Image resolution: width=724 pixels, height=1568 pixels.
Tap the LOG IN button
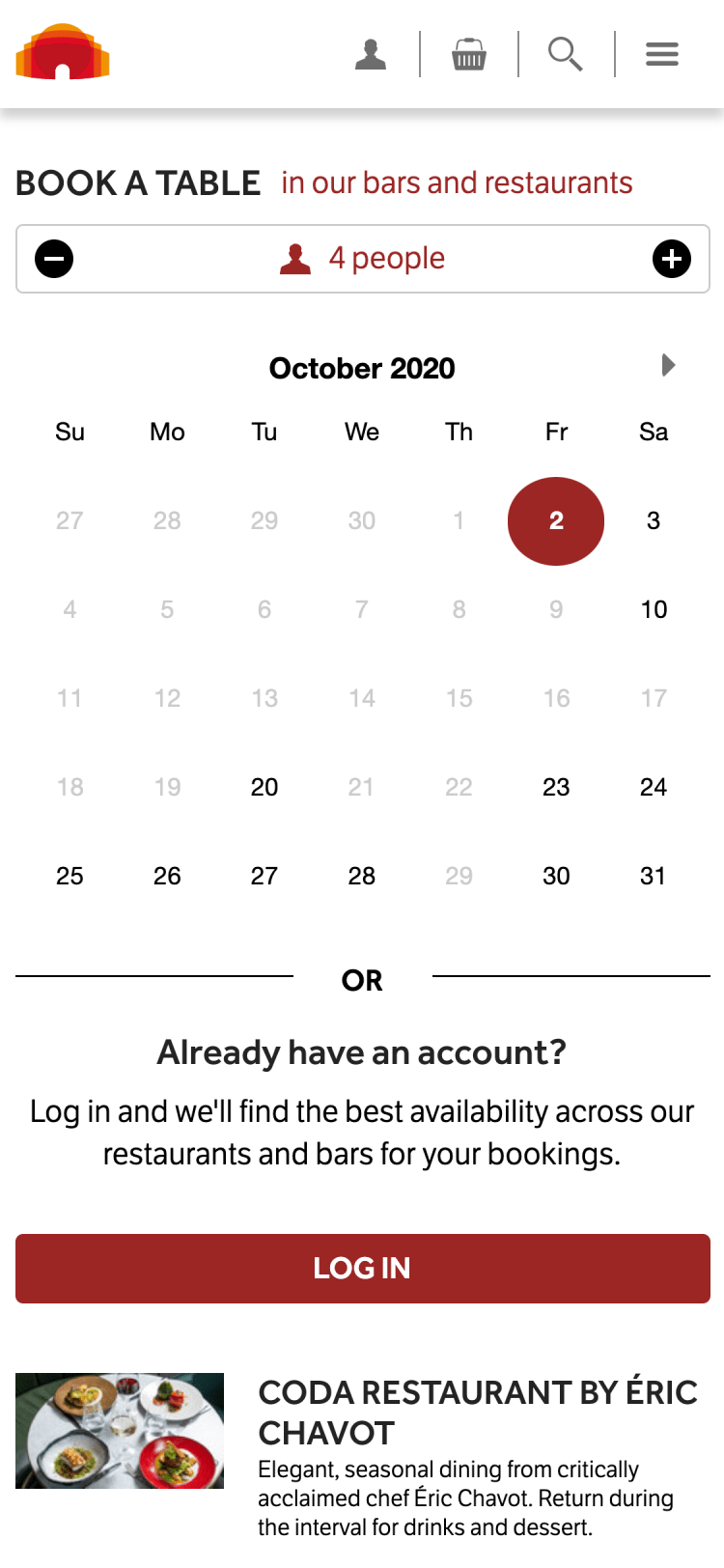click(363, 1269)
